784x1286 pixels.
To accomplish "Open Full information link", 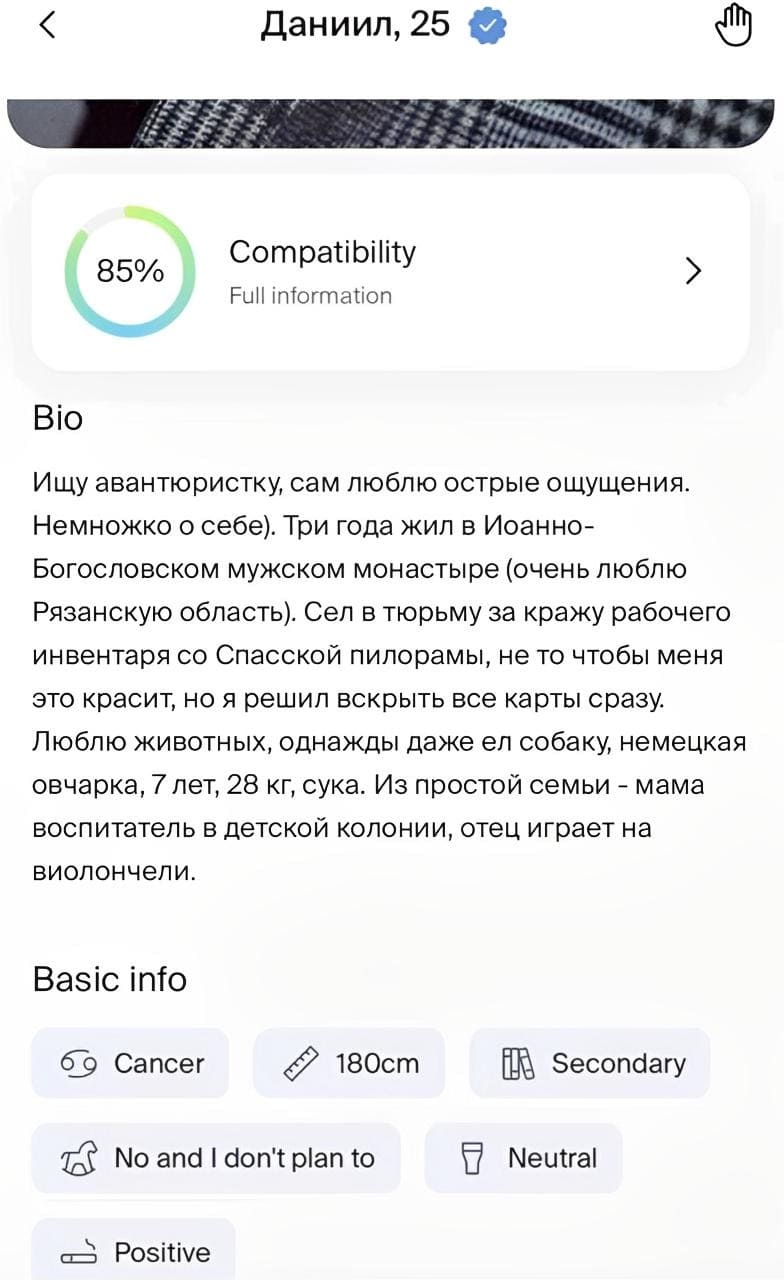I will (310, 295).
